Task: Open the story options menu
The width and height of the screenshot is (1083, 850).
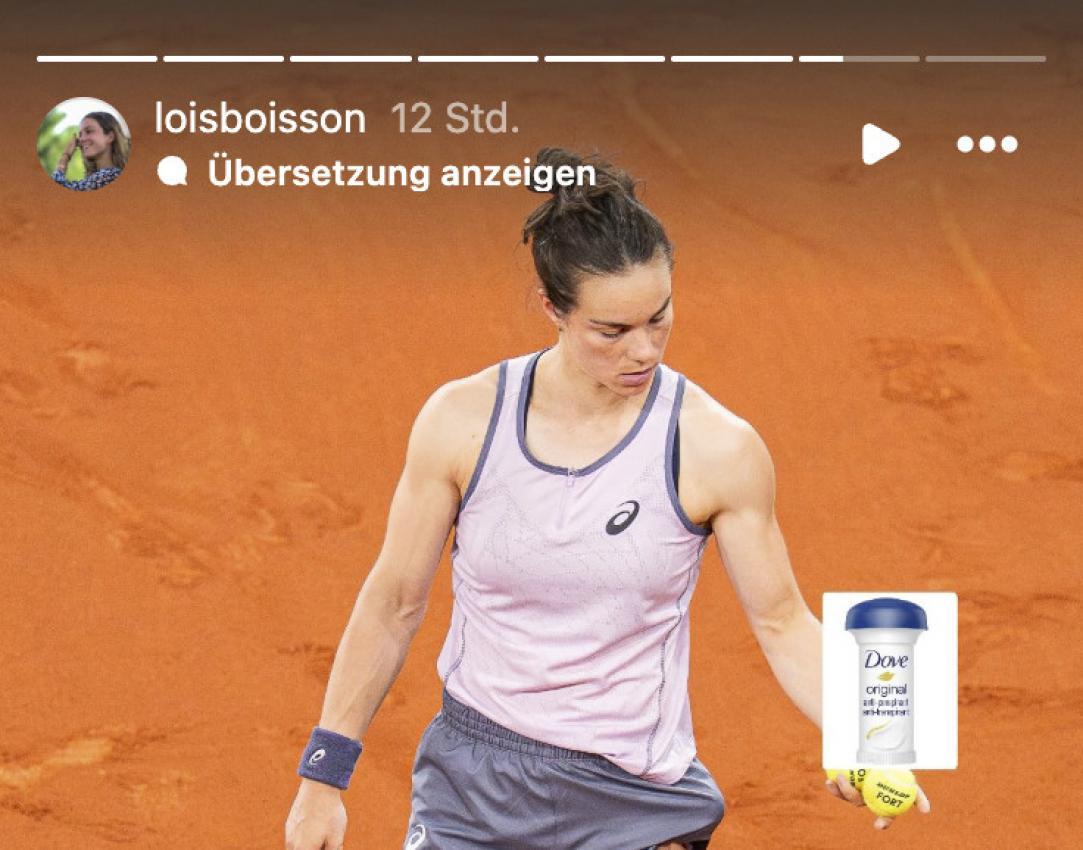Action: (986, 144)
